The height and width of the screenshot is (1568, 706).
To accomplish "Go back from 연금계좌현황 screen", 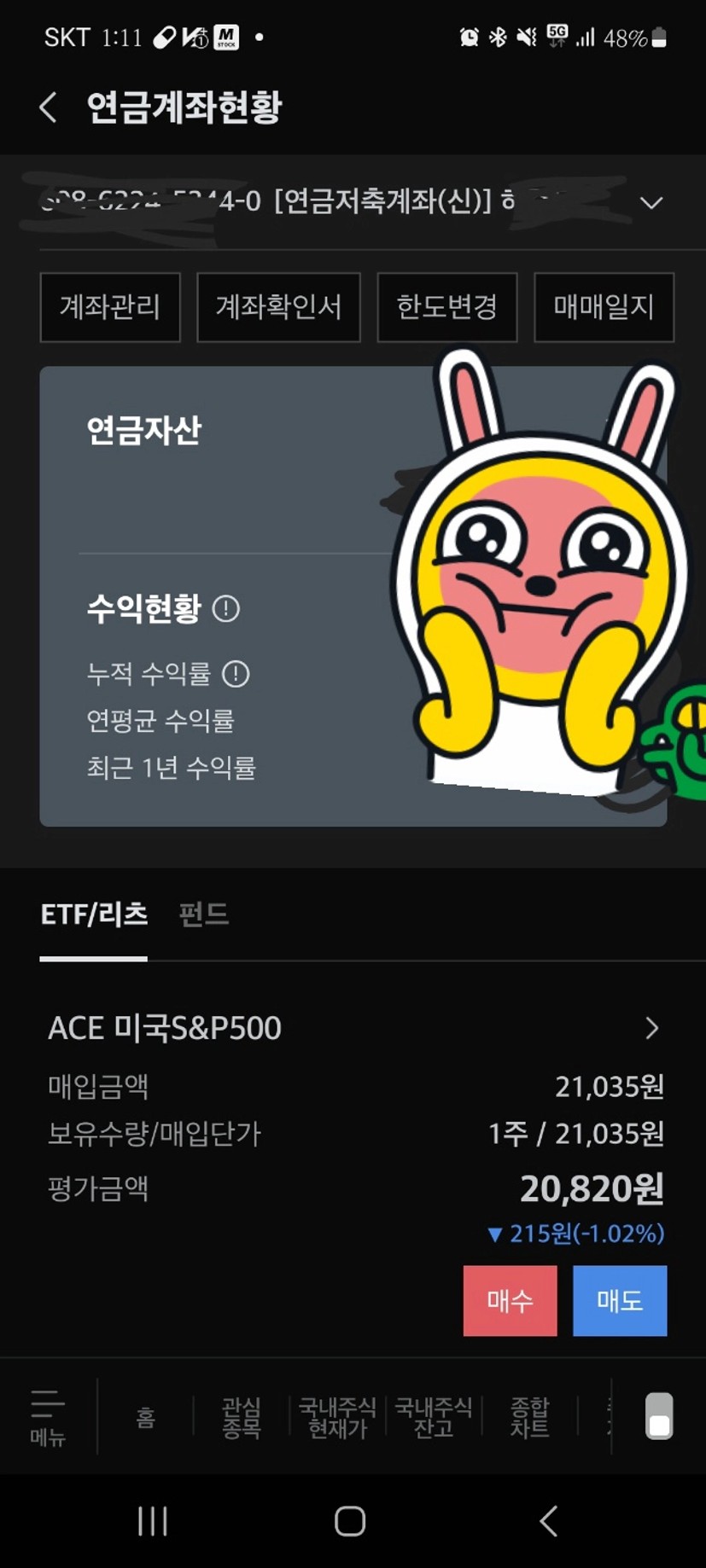I will tap(49, 107).
